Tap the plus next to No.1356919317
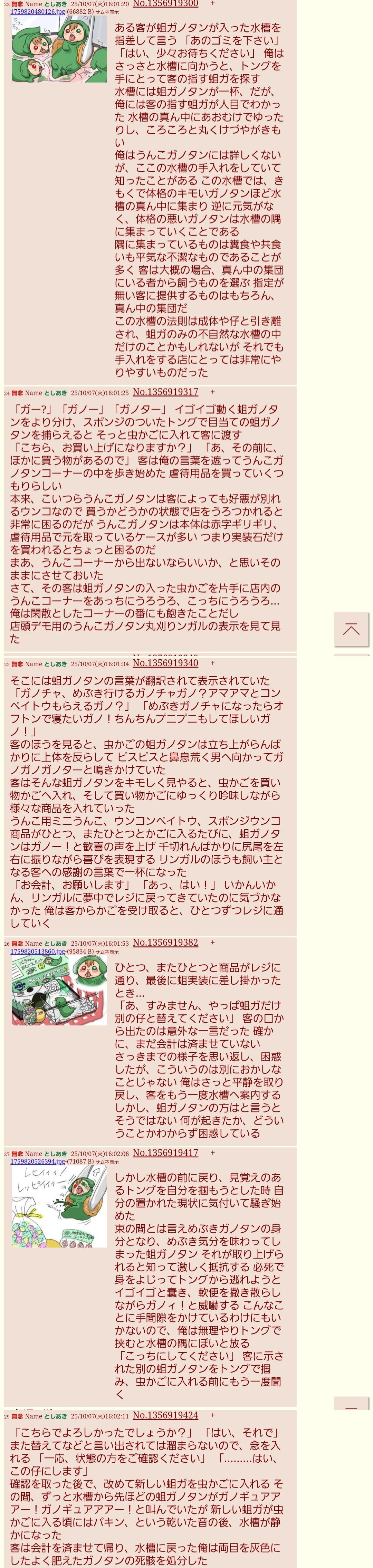The image size is (373, 1568). pyautogui.click(x=212, y=392)
